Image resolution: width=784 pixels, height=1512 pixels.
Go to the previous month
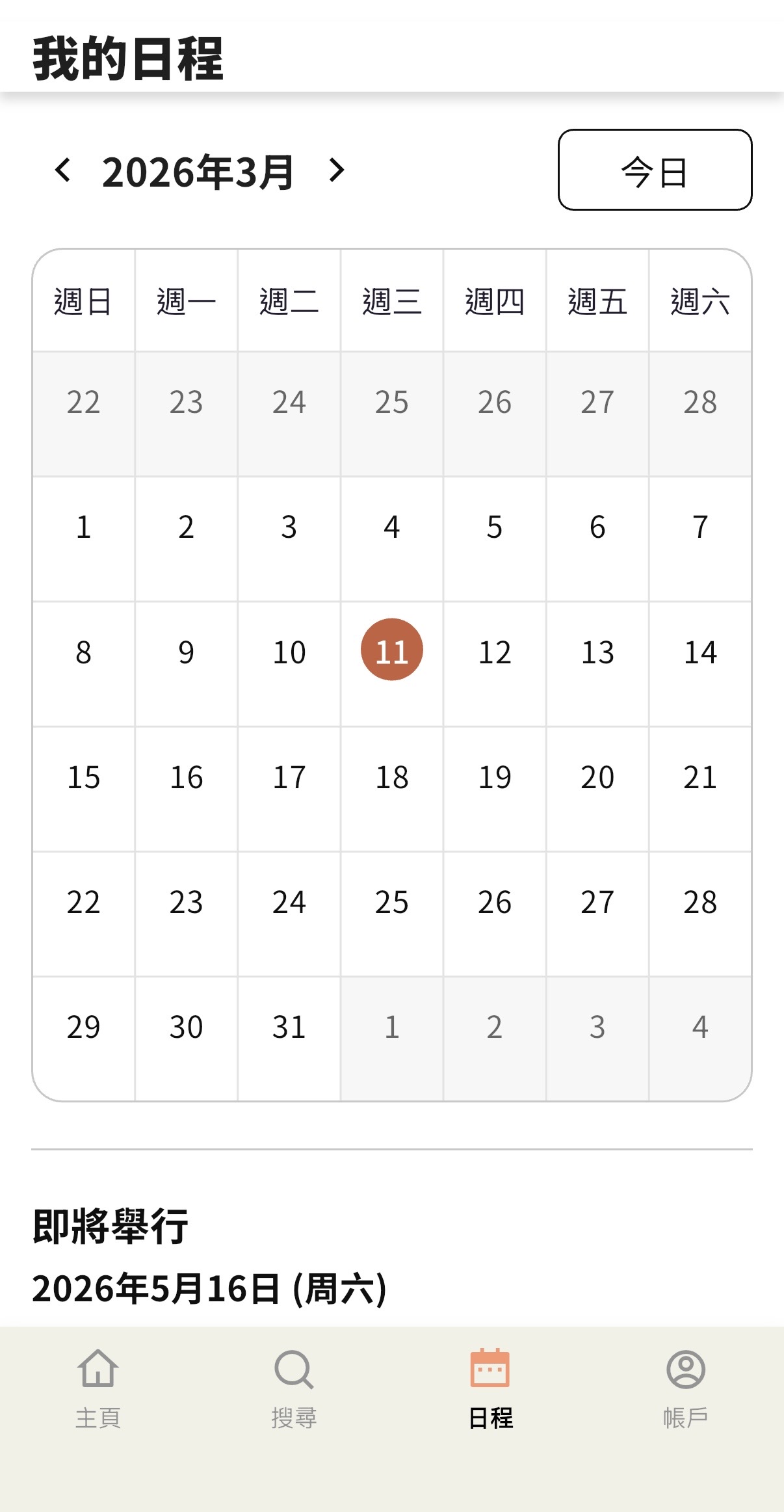tap(63, 170)
